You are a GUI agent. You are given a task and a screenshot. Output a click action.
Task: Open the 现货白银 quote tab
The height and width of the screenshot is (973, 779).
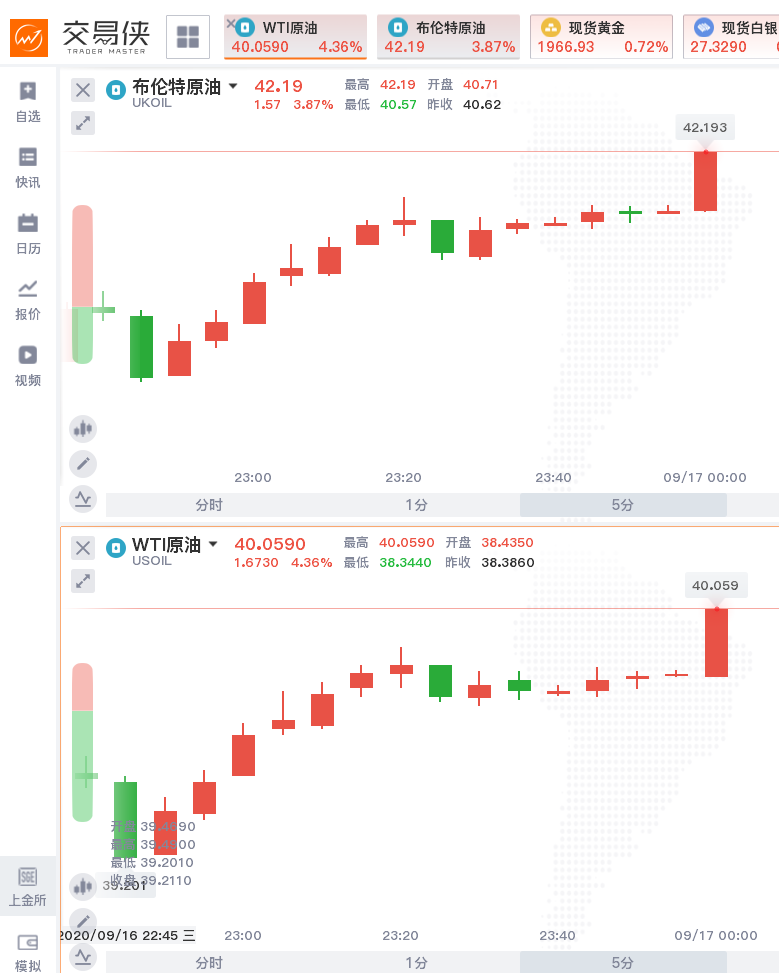[732, 37]
